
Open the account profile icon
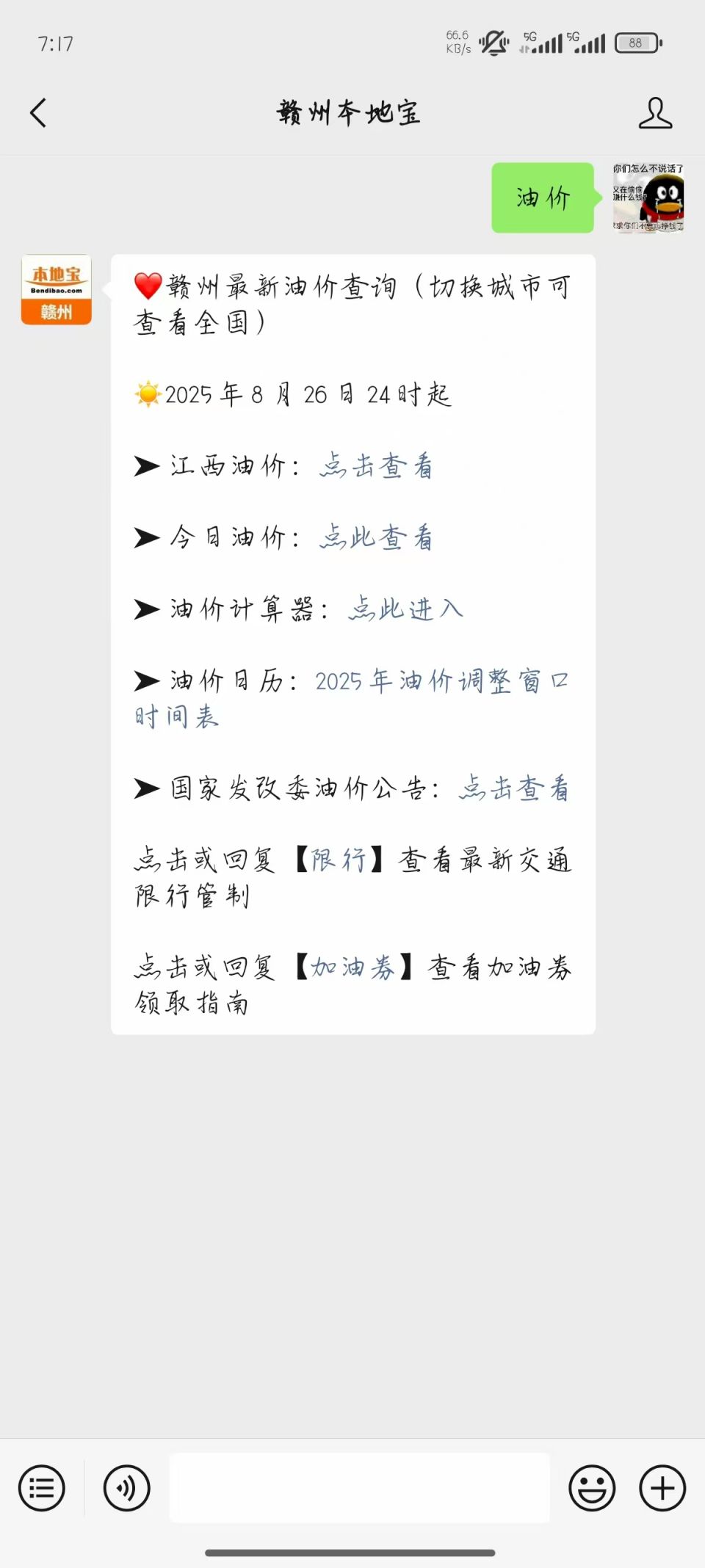point(654,113)
